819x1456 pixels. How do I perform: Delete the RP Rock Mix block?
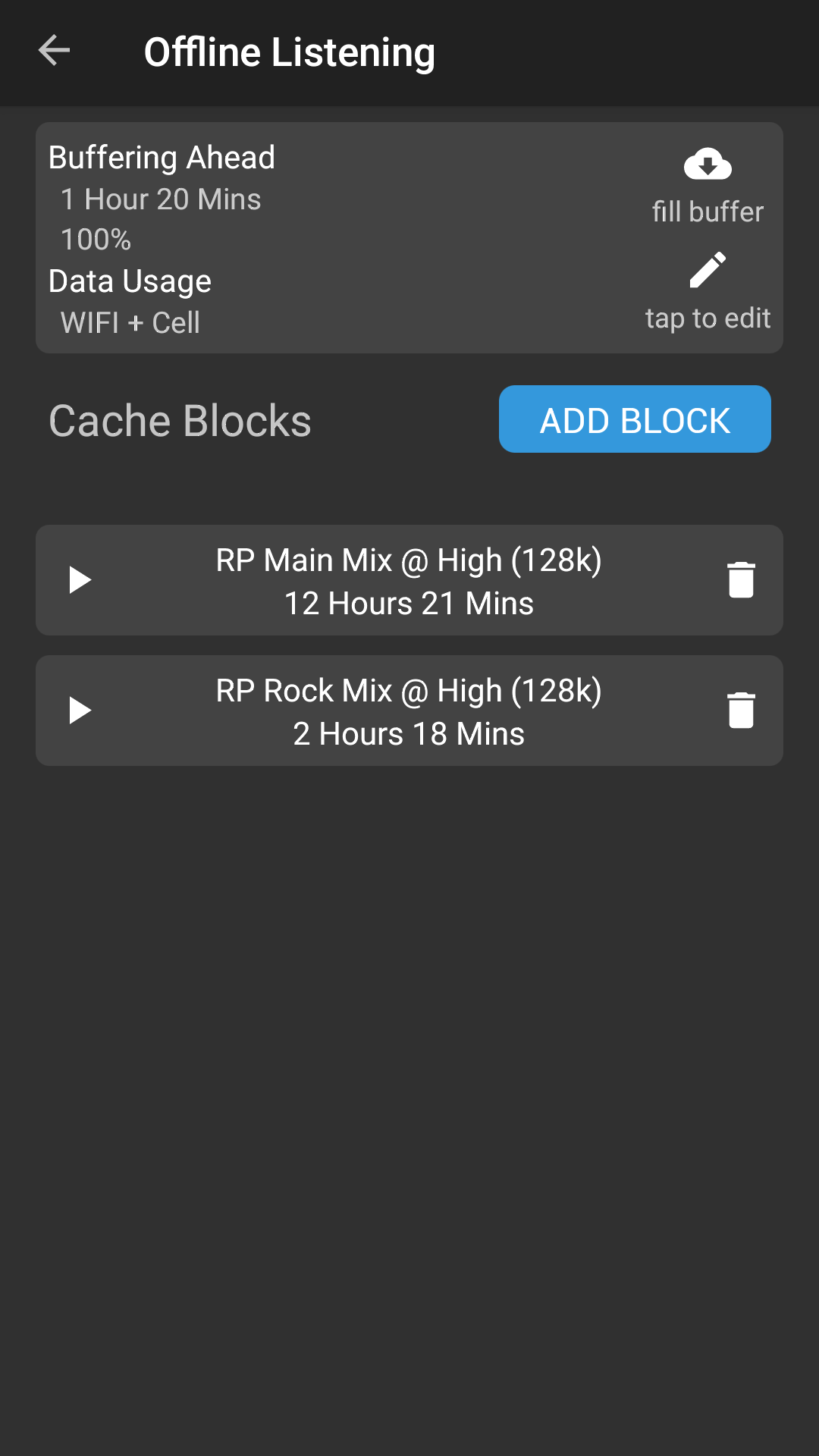(741, 711)
